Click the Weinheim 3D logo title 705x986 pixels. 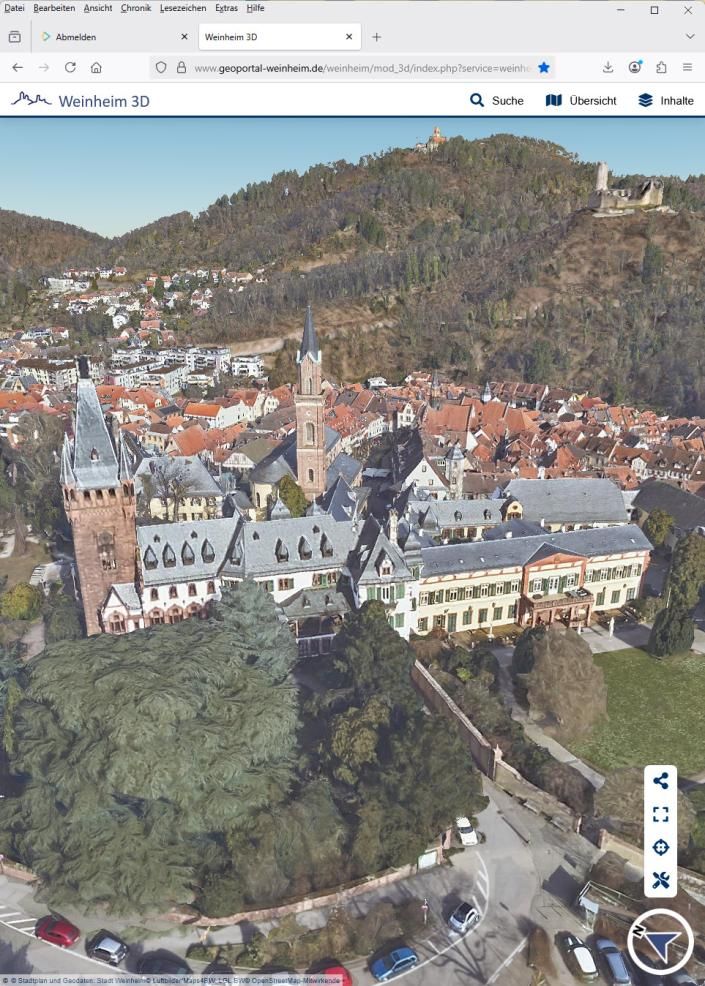[80, 100]
